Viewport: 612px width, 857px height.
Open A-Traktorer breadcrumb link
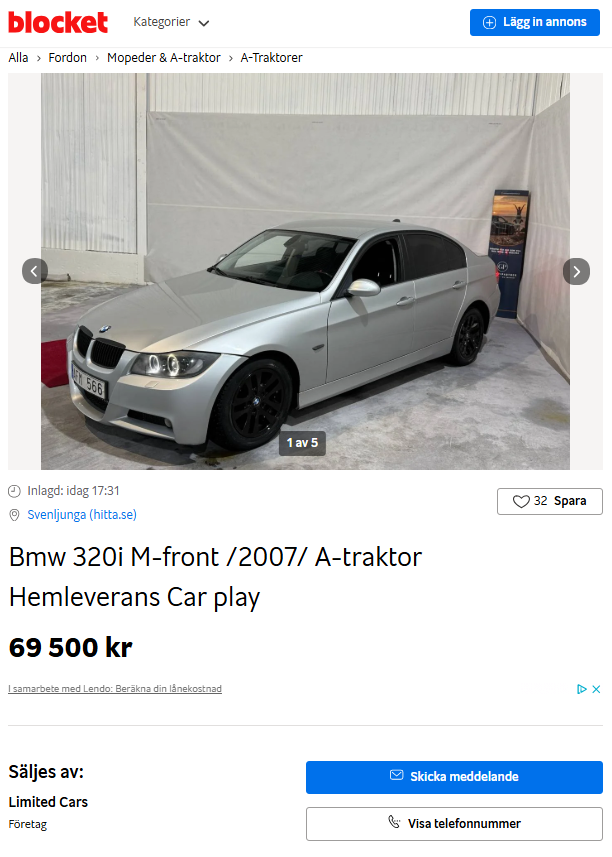[271, 58]
